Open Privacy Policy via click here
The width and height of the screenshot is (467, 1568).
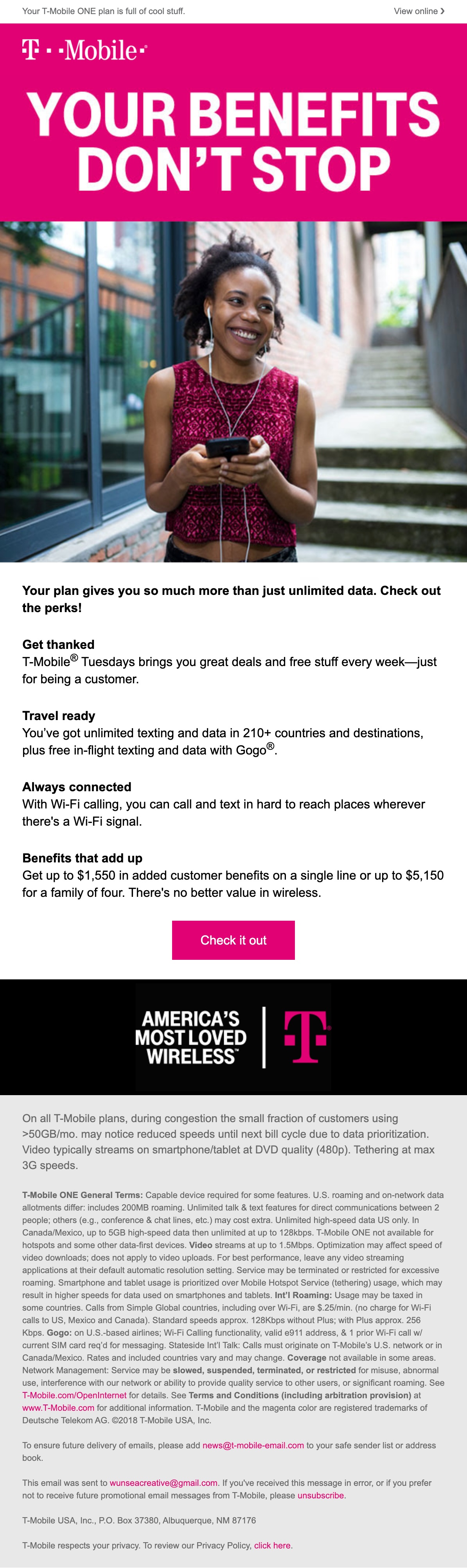pyautogui.click(x=272, y=1545)
